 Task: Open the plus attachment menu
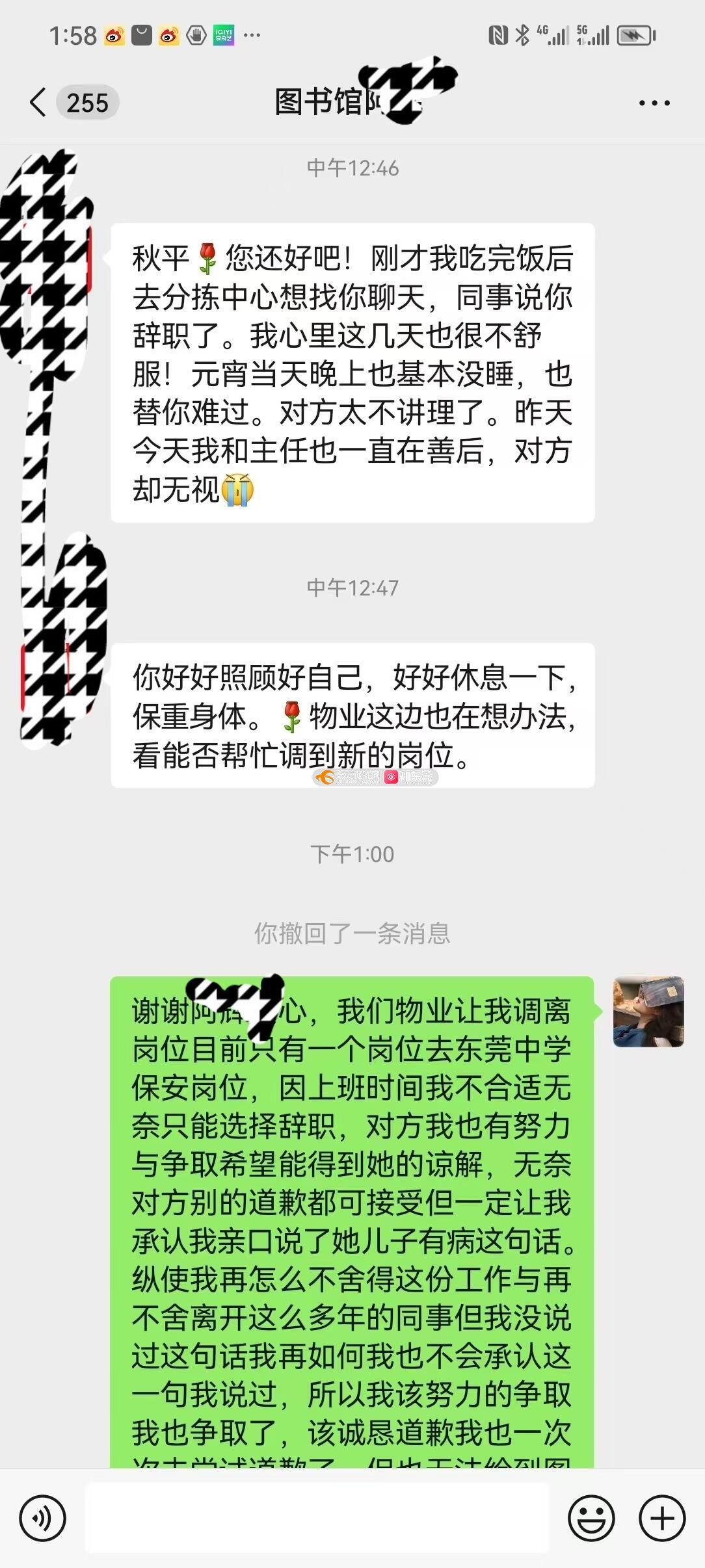point(662,1519)
